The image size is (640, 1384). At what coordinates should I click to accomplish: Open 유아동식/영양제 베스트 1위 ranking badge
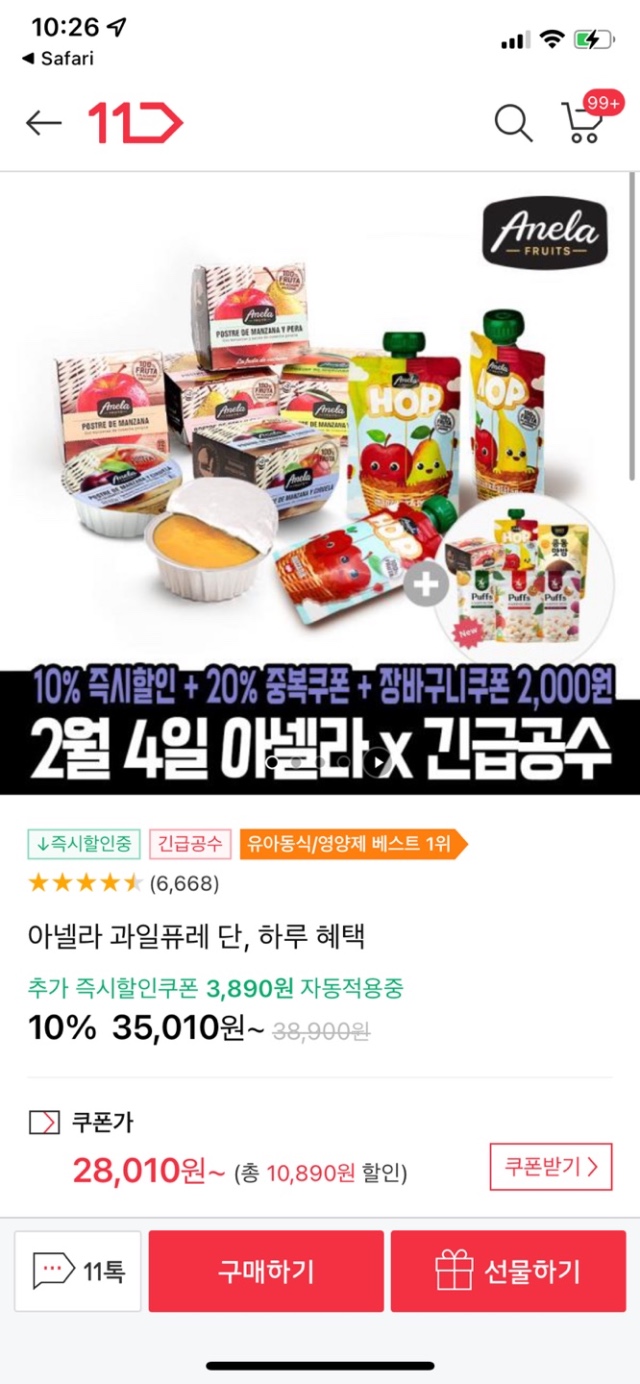coord(350,844)
